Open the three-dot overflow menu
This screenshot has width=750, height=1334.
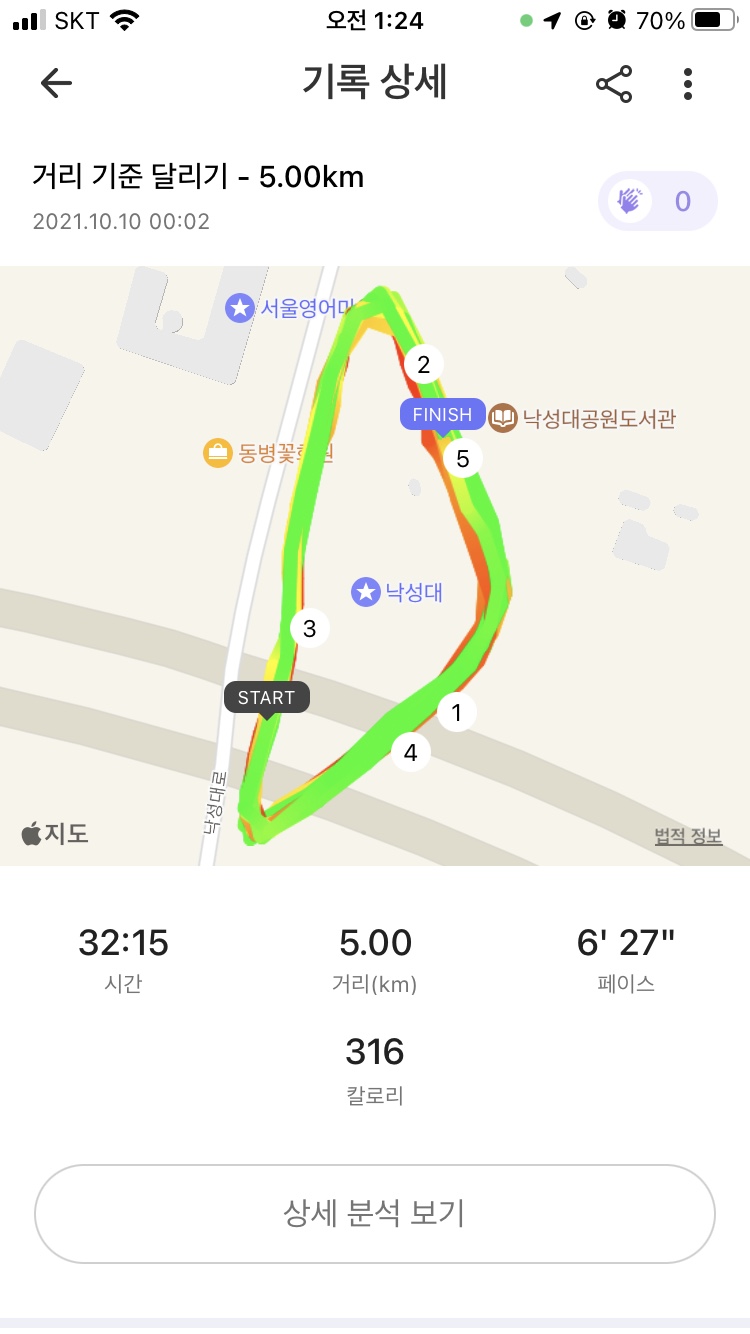688,84
